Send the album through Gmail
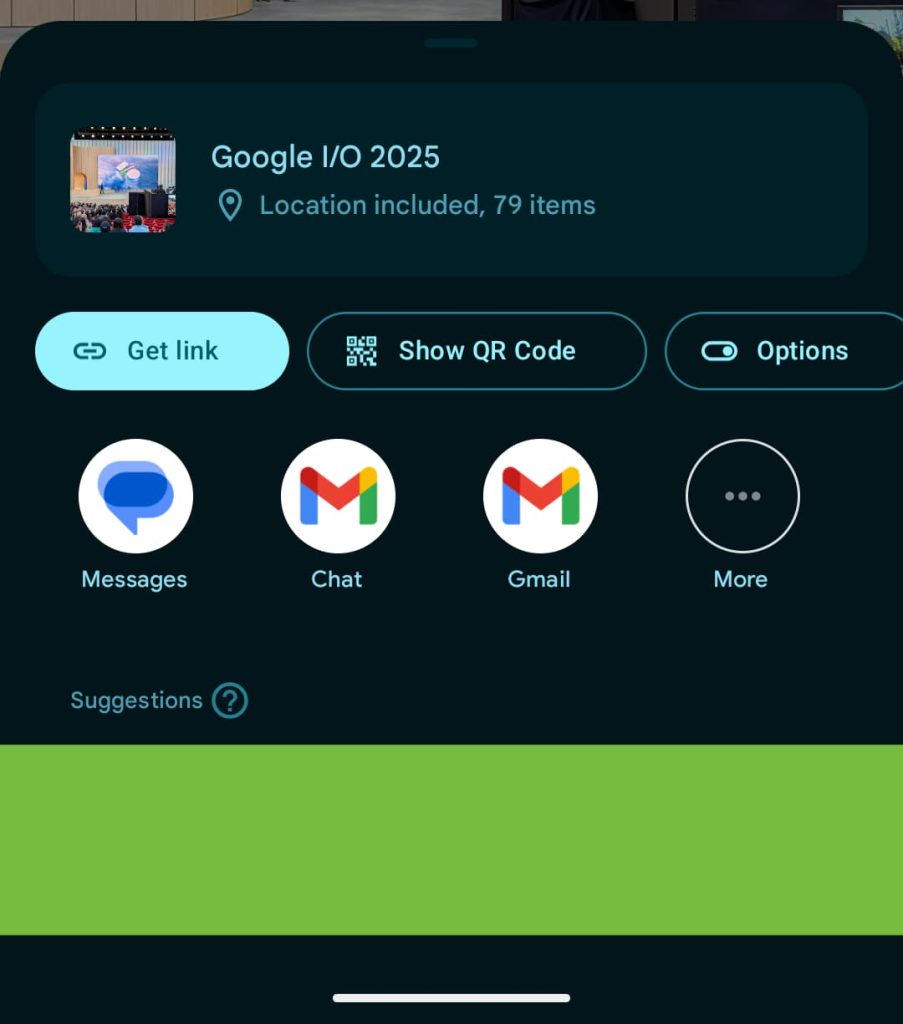The width and height of the screenshot is (903, 1024). (540, 495)
